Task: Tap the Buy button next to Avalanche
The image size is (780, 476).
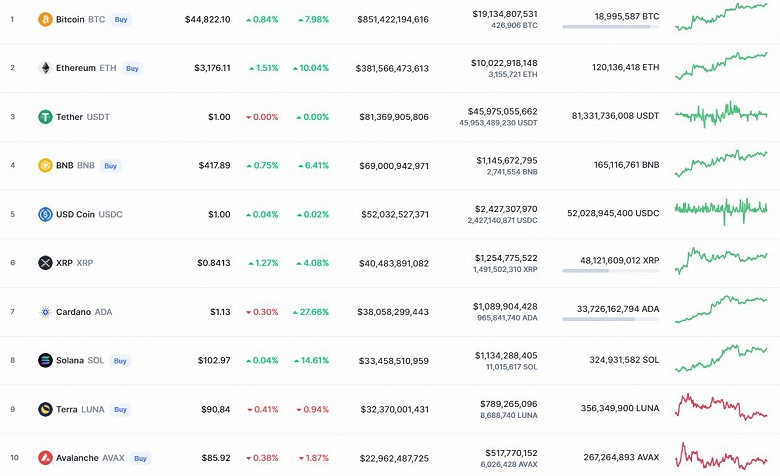Action: click(138, 458)
